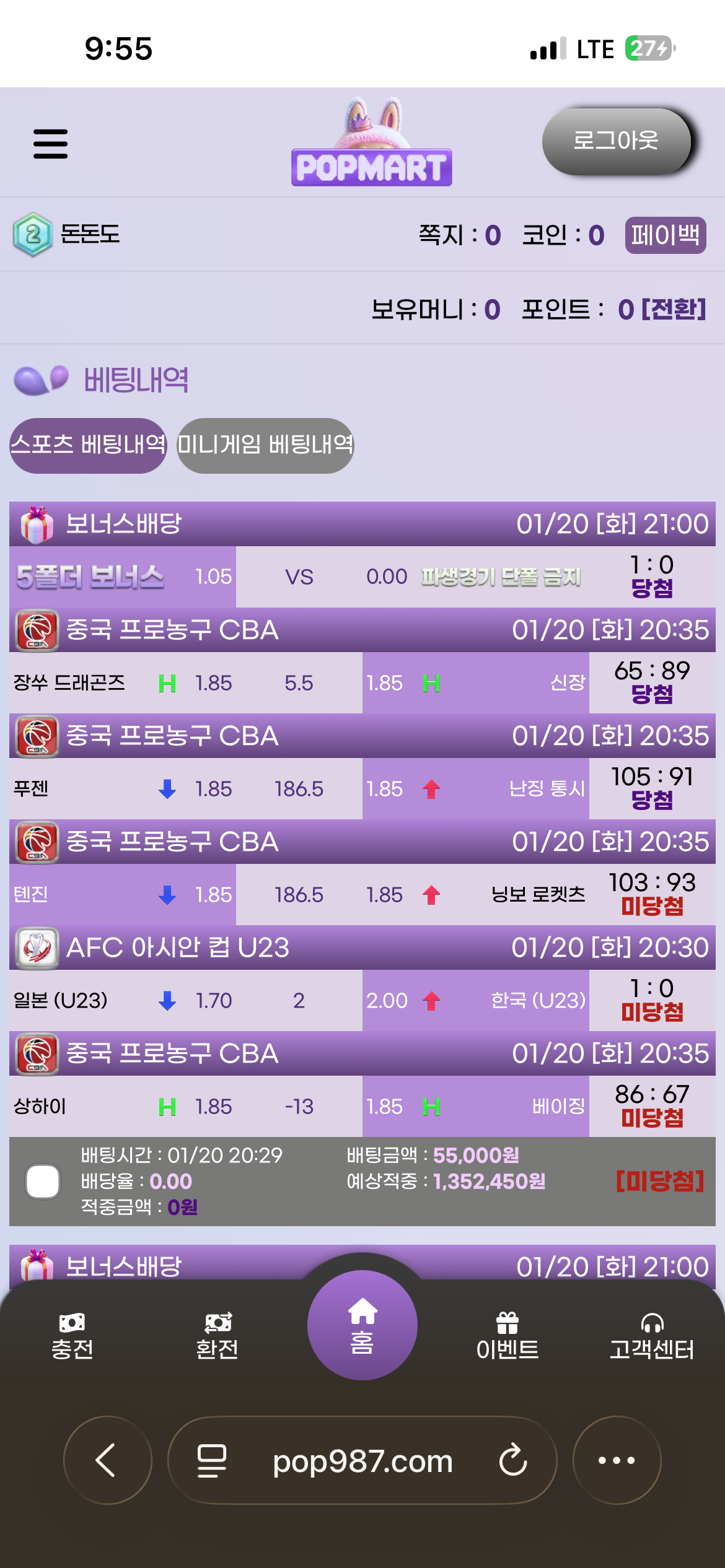Viewport: 725px width, 1568px height.
Task: Open 충전 in the bottom bar
Action: pyautogui.click(x=72, y=1337)
